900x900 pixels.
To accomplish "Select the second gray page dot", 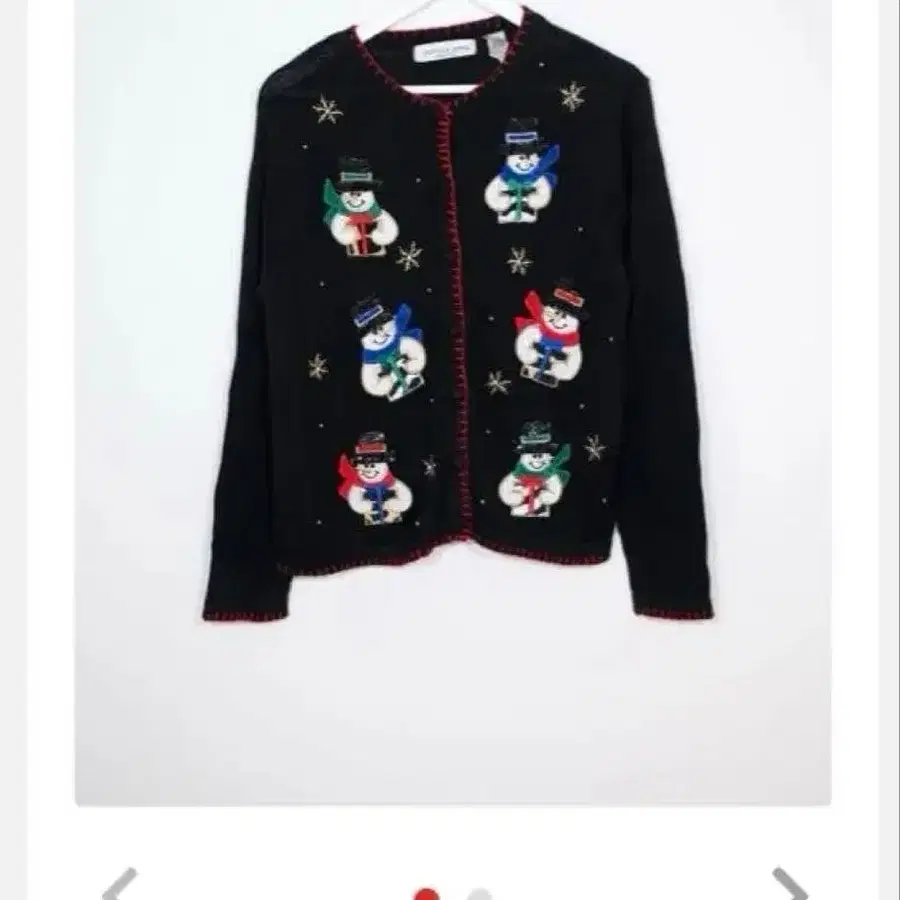I will click(x=480, y=893).
